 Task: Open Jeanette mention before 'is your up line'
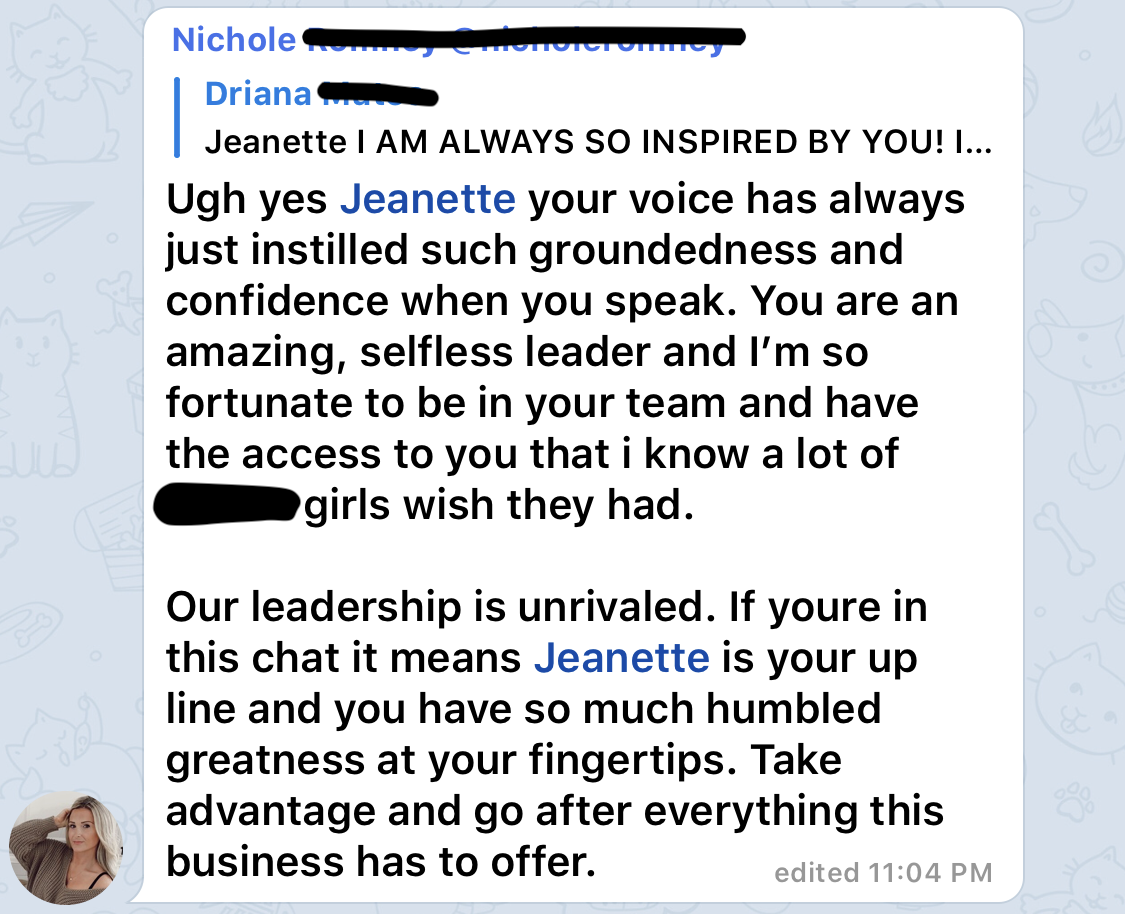pyautogui.click(x=622, y=658)
